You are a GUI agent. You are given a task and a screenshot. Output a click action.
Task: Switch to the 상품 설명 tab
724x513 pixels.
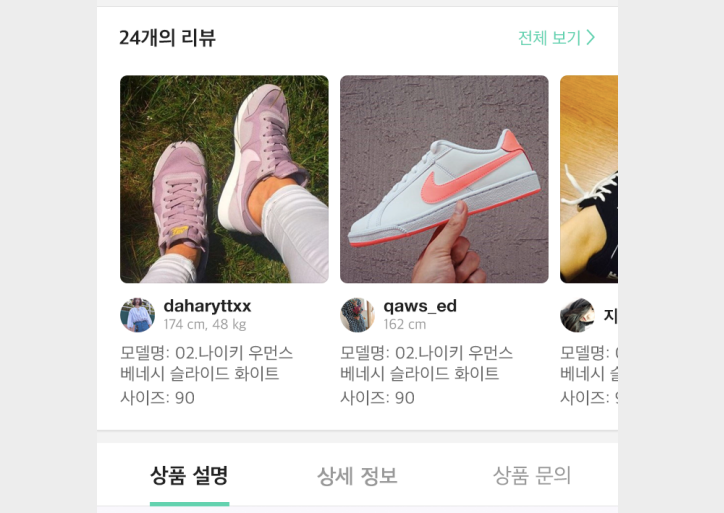coord(189,476)
